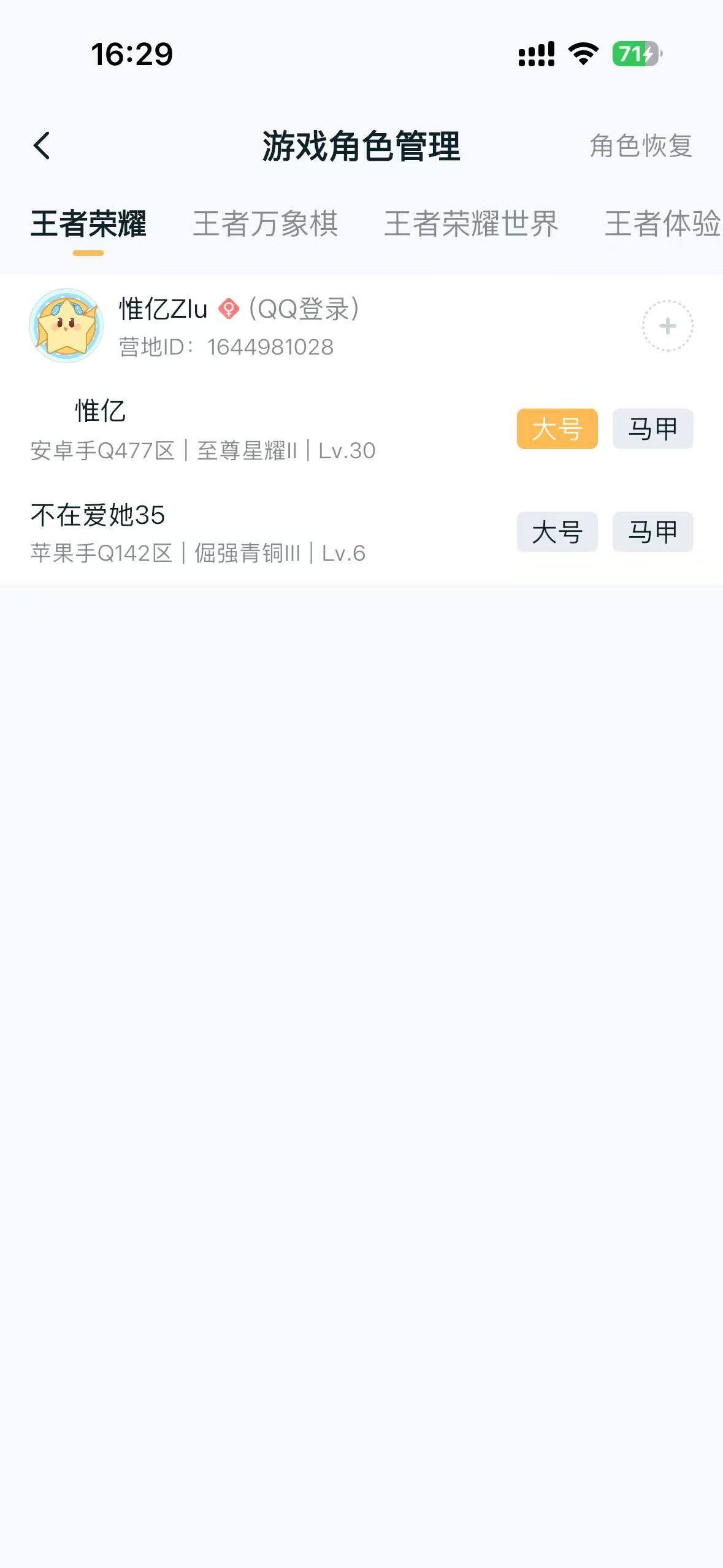The height and width of the screenshot is (1568, 723).
Task: Tap the (QQ登录) login label
Action: click(304, 309)
